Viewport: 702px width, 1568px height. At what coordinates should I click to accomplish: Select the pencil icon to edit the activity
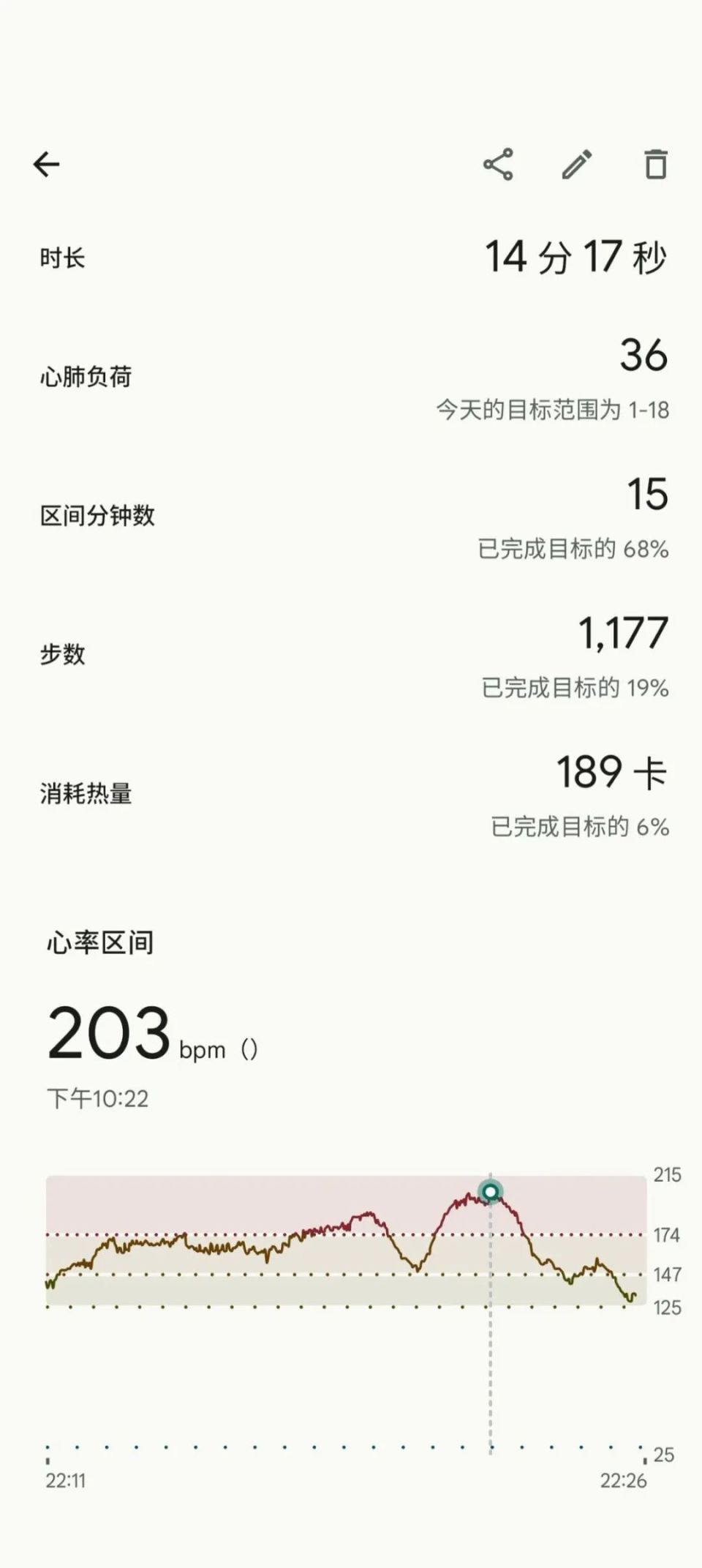[x=578, y=165]
